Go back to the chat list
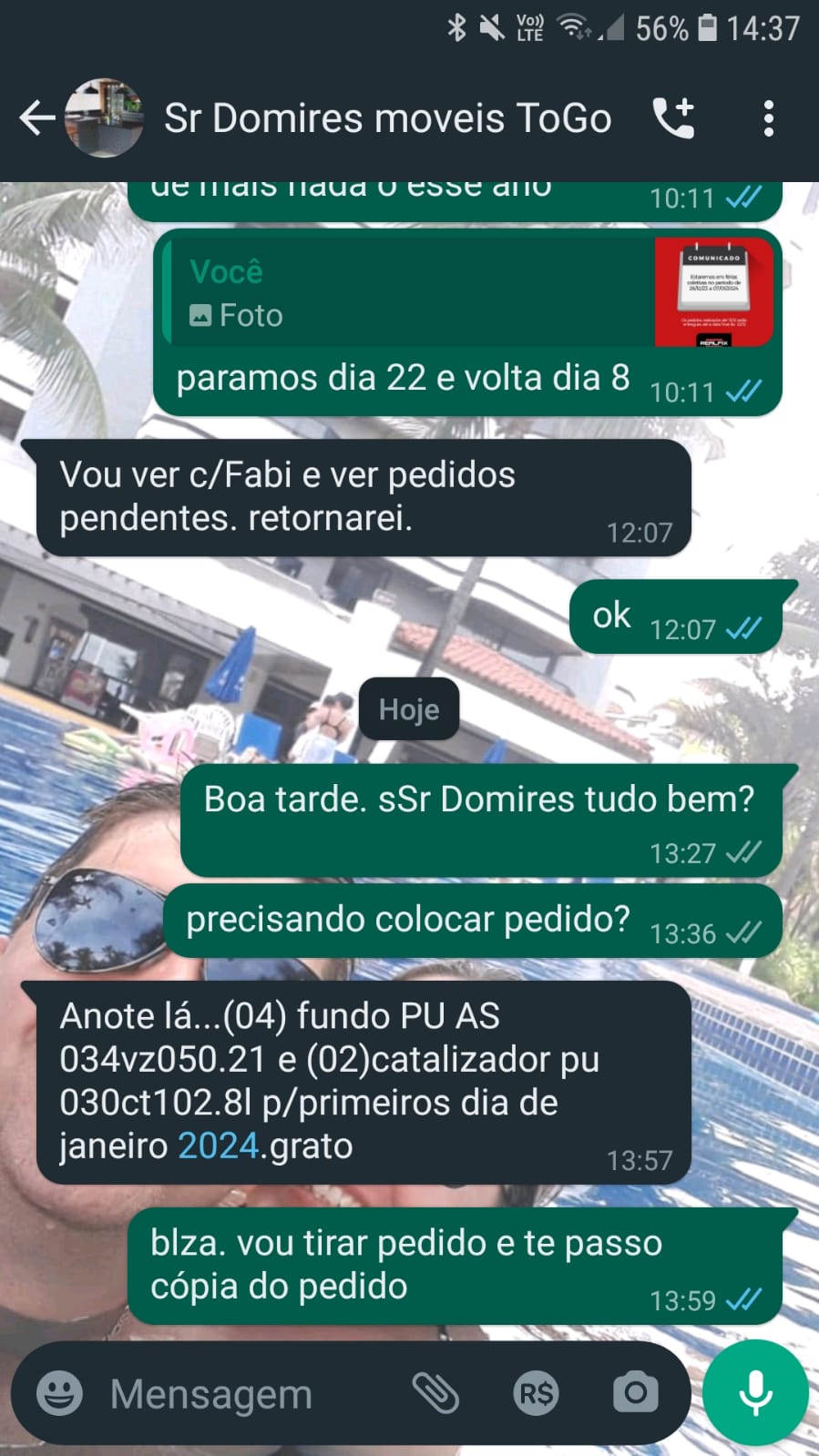The height and width of the screenshot is (1456, 819). coord(36,118)
